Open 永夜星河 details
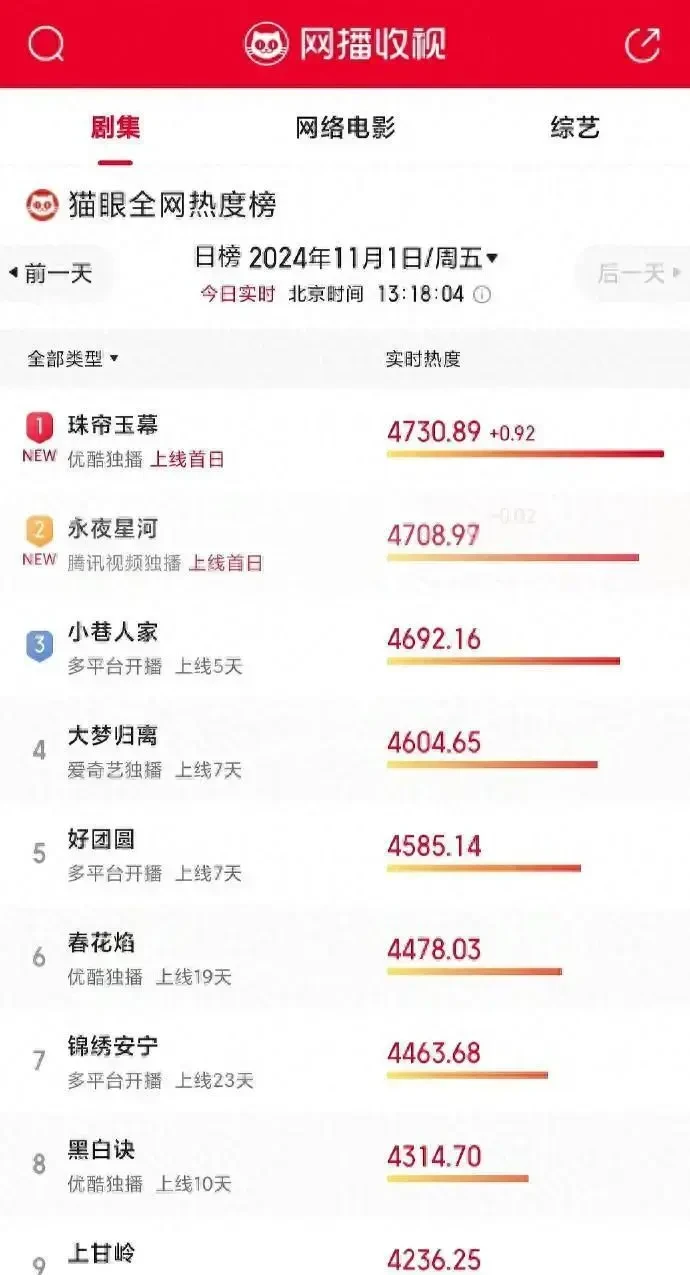This screenshot has height=1275, width=690. point(113,529)
